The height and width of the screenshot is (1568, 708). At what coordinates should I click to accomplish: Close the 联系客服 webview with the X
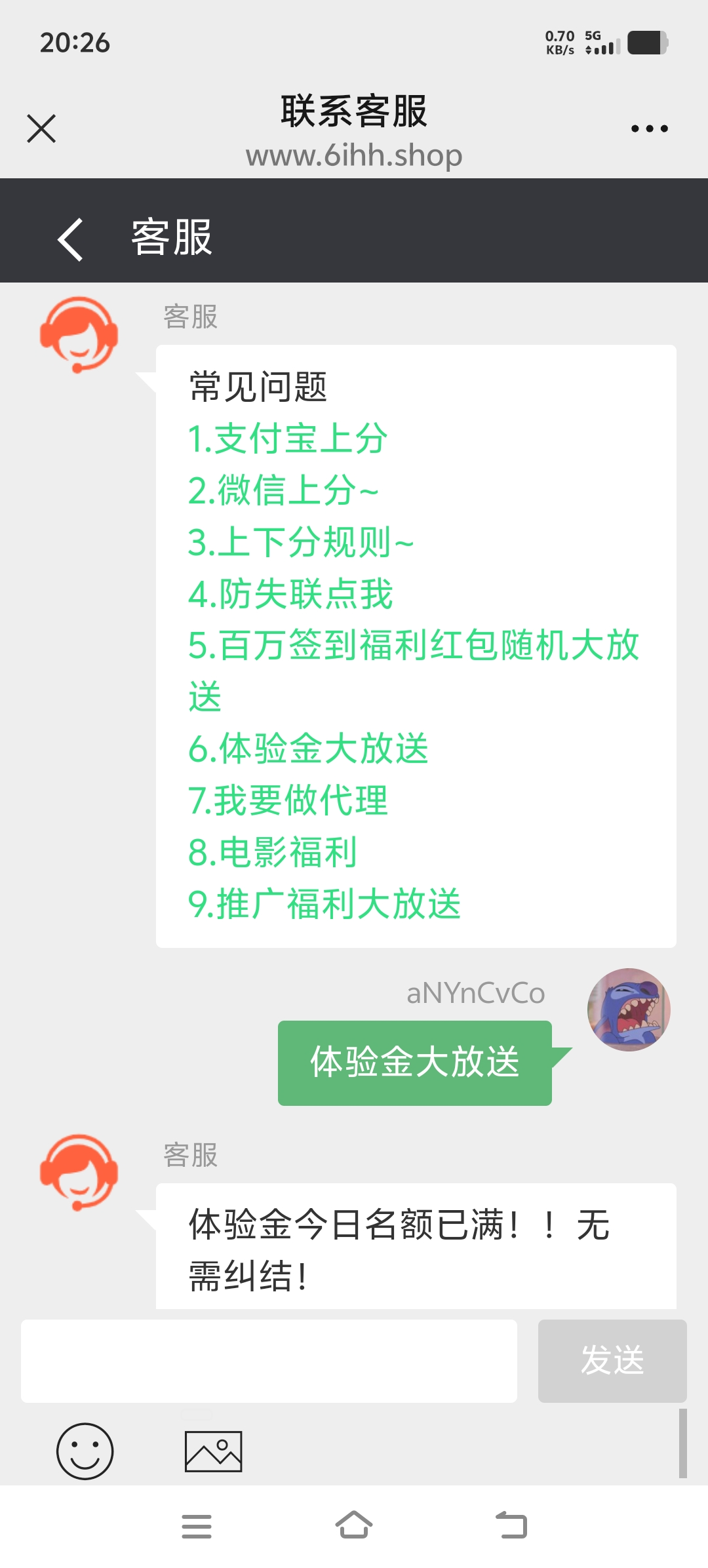point(41,128)
